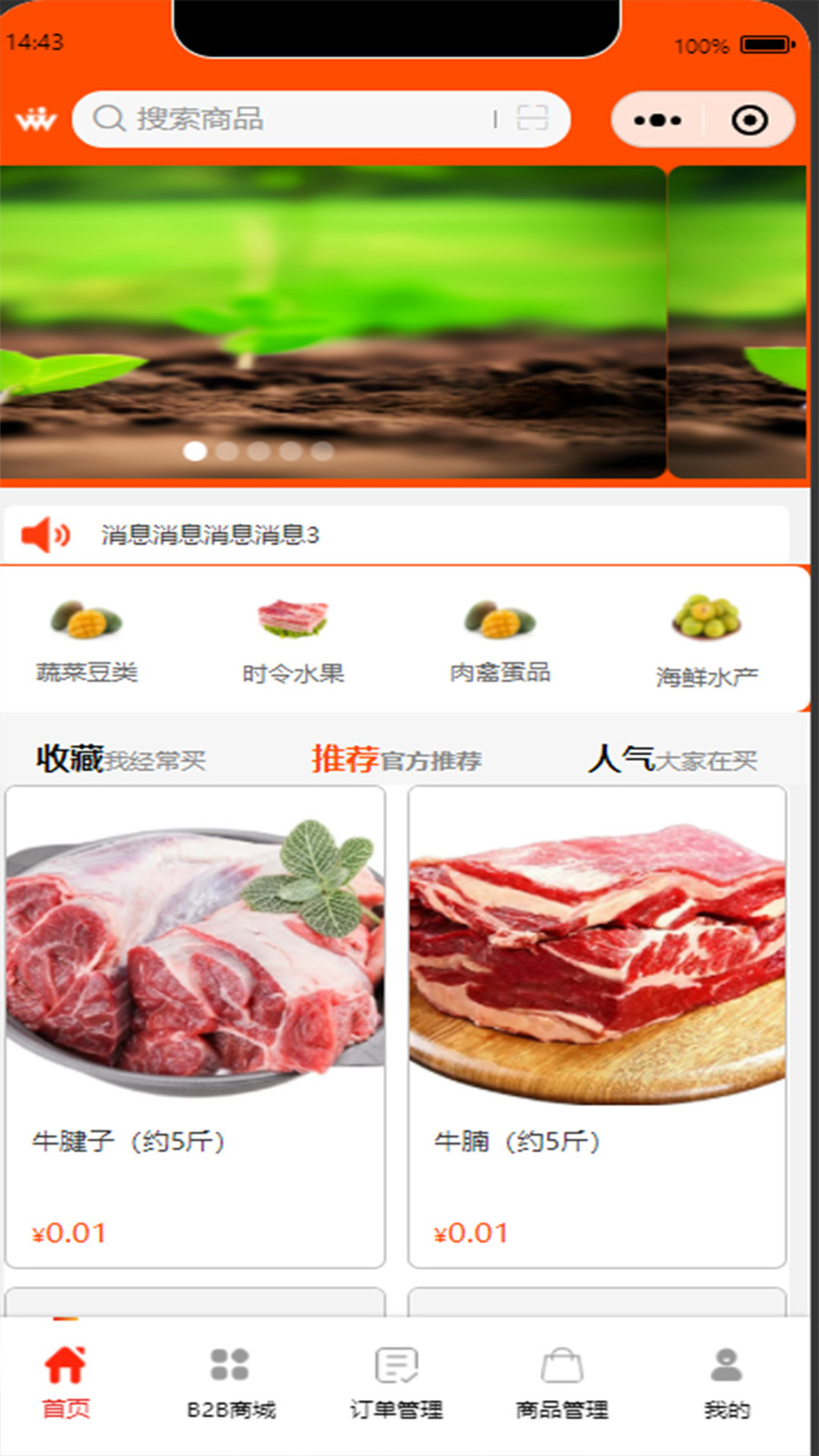Switch to the 收藏 我经常买 tab
The height and width of the screenshot is (1456, 819).
[x=121, y=758]
